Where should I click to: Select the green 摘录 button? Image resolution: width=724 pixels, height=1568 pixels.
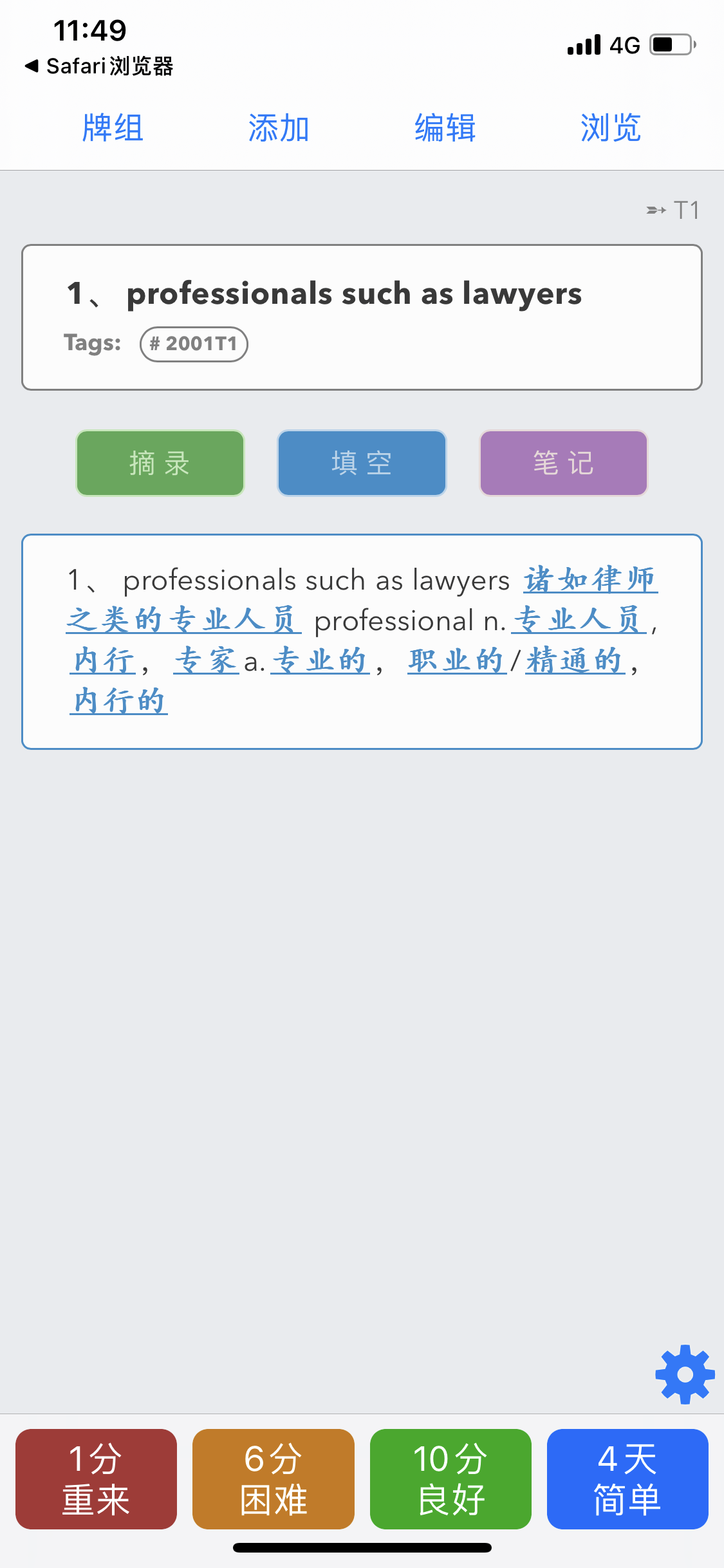click(160, 463)
